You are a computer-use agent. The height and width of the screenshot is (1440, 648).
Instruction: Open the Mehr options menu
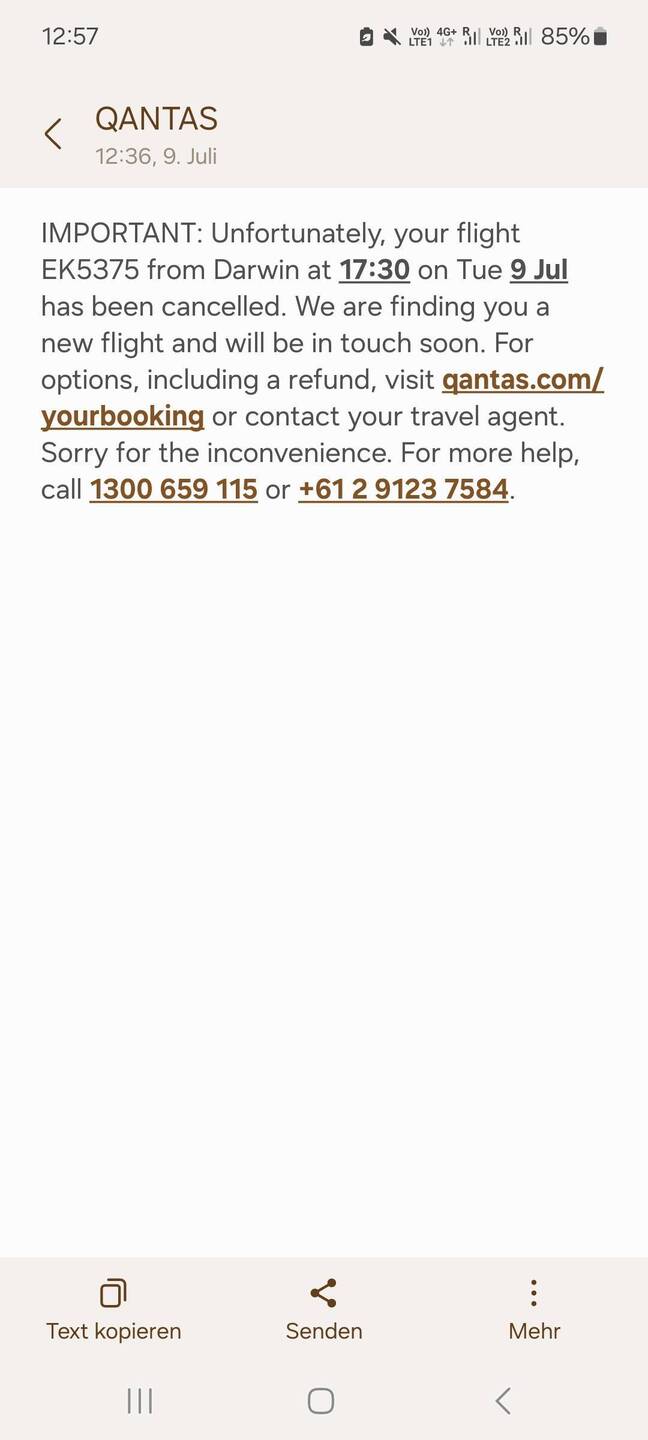click(x=534, y=1308)
